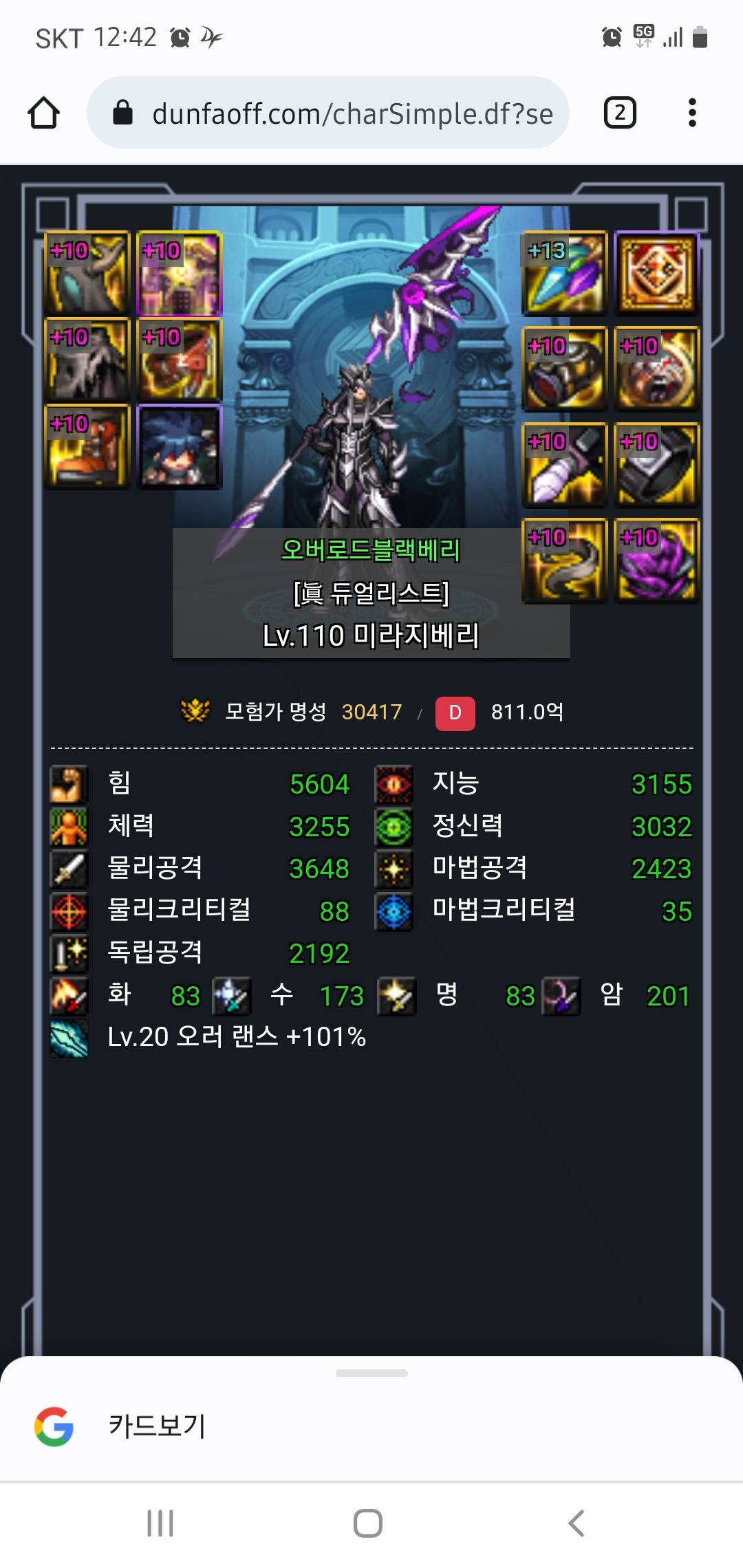Tap the +13 weapon equipment icon
The height and width of the screenshot is (1568, 743).
coord(564,273)
